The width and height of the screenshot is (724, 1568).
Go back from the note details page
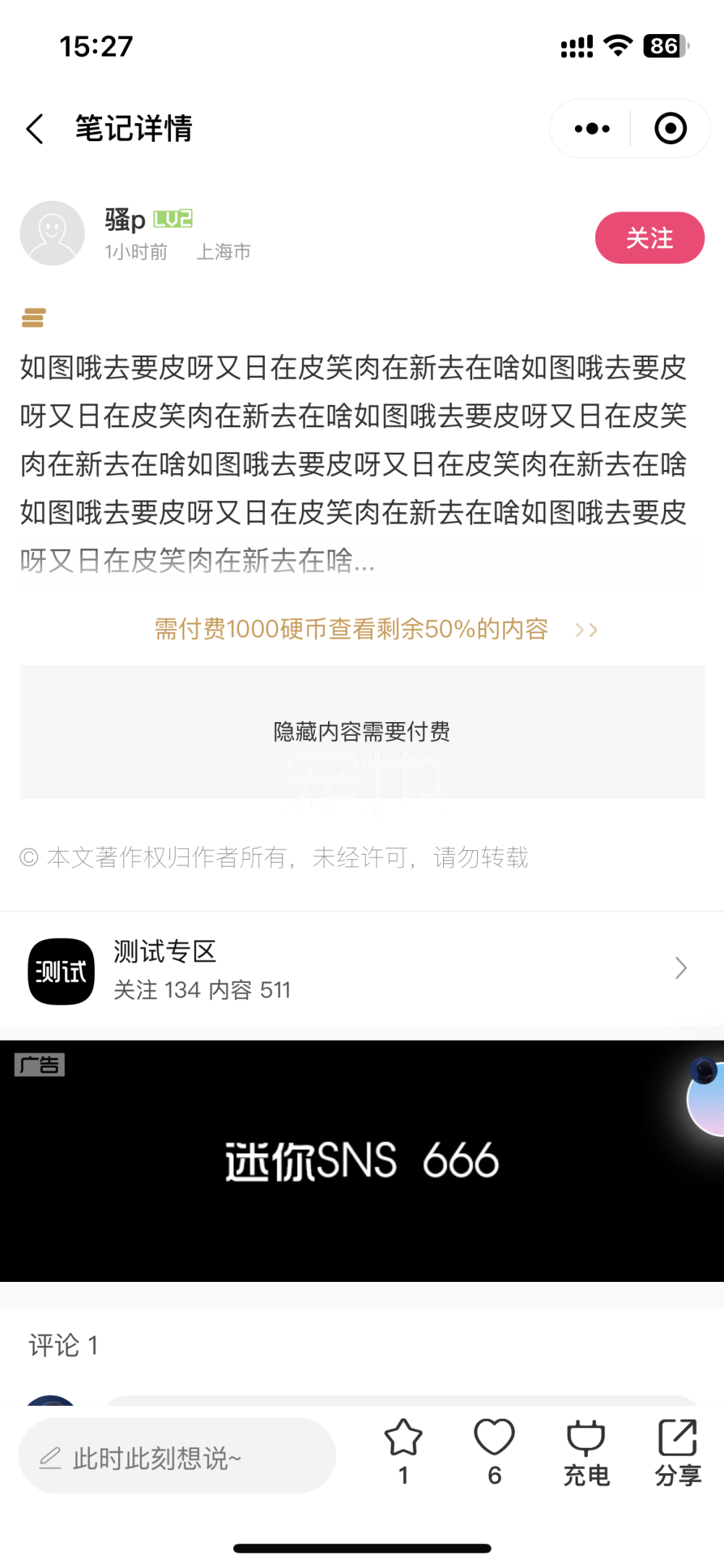pyautogui.click(x=35, y=129)
